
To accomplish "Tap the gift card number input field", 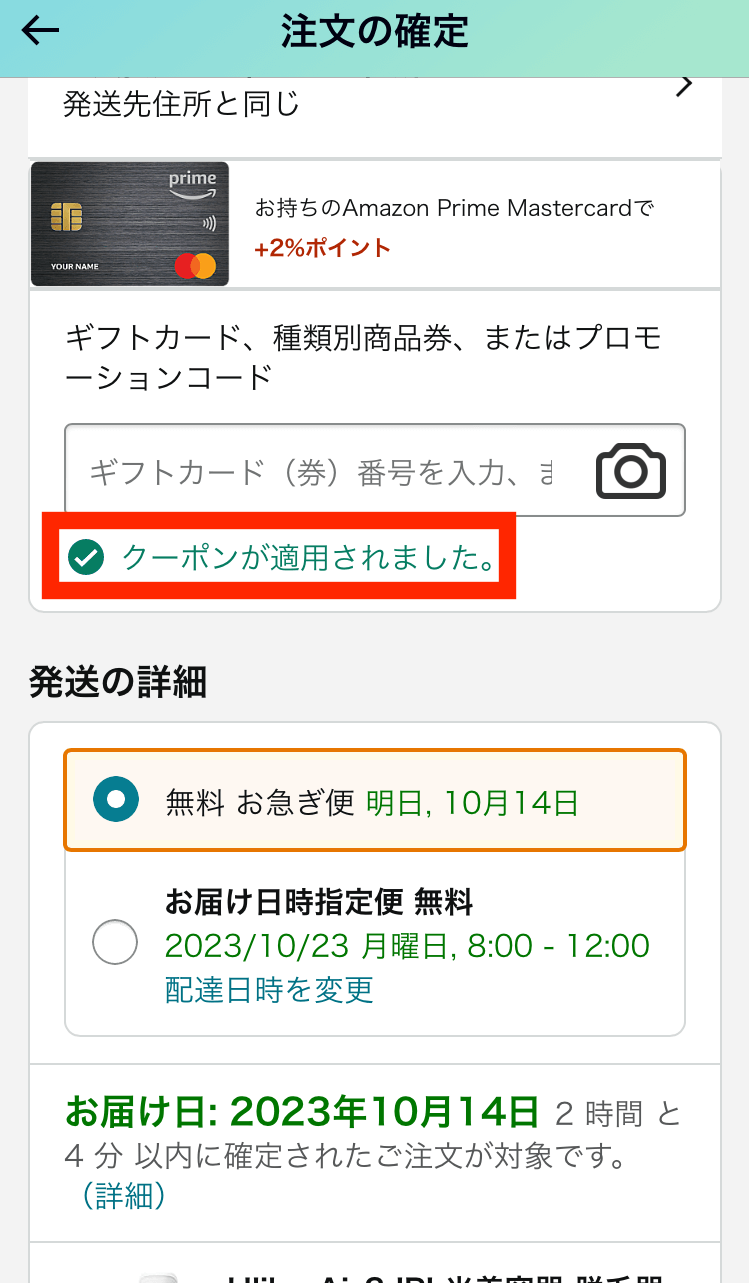I will [324, 470].
